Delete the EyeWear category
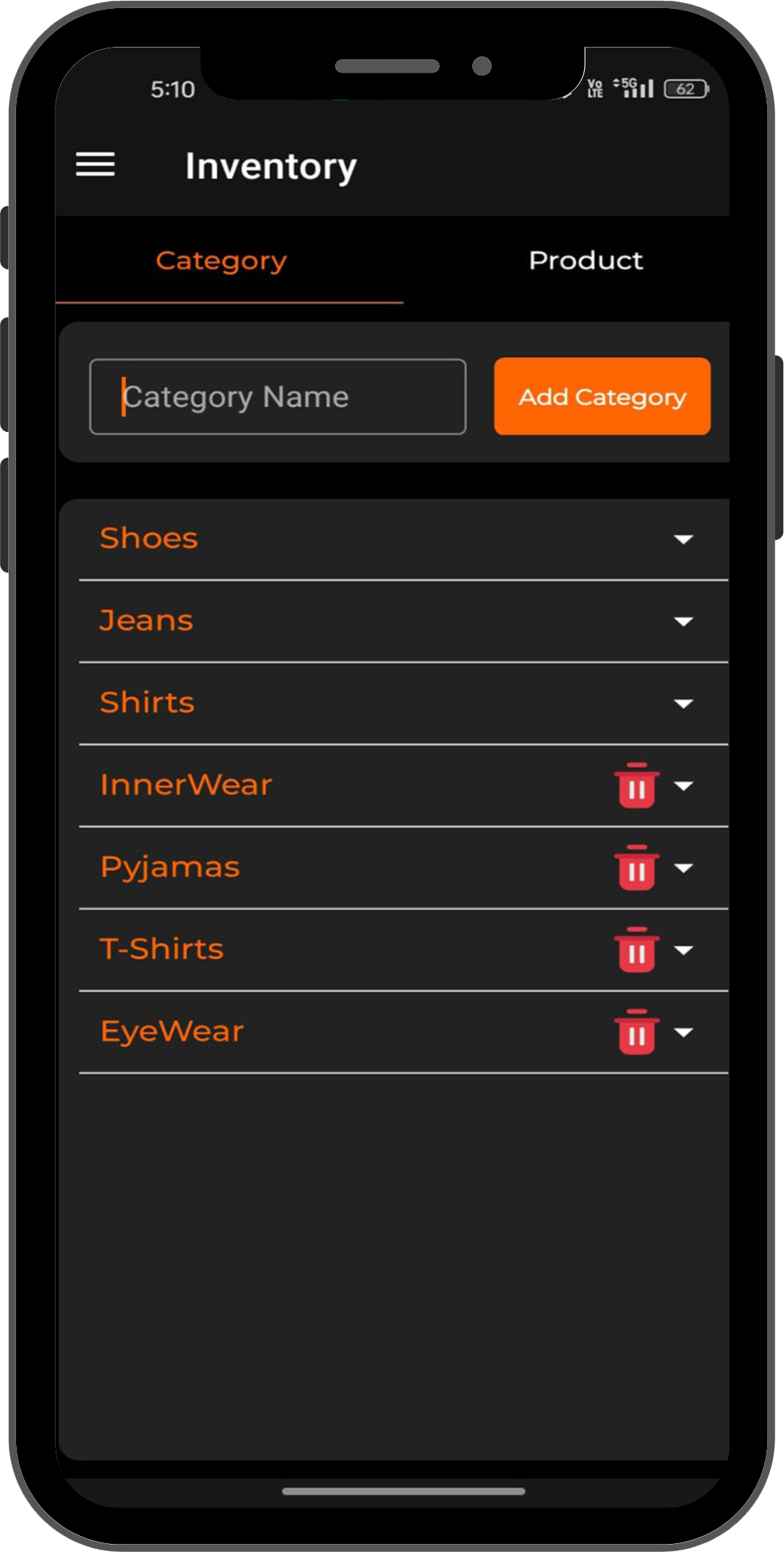The height and width of the screenshot is (1552, 784). pos(636,1031)
